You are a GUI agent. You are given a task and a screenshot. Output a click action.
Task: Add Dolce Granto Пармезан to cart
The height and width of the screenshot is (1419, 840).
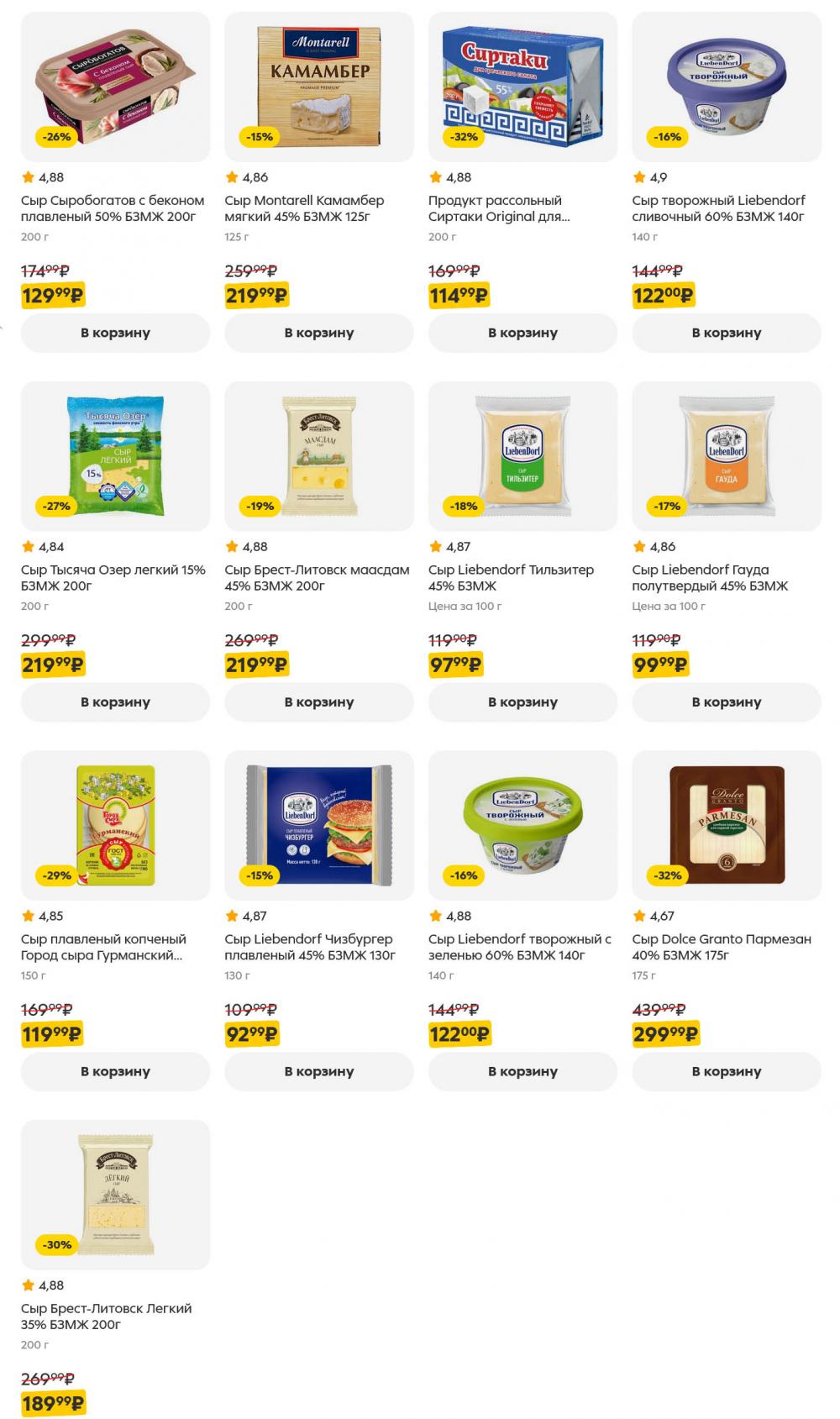tap(726, 1072)
